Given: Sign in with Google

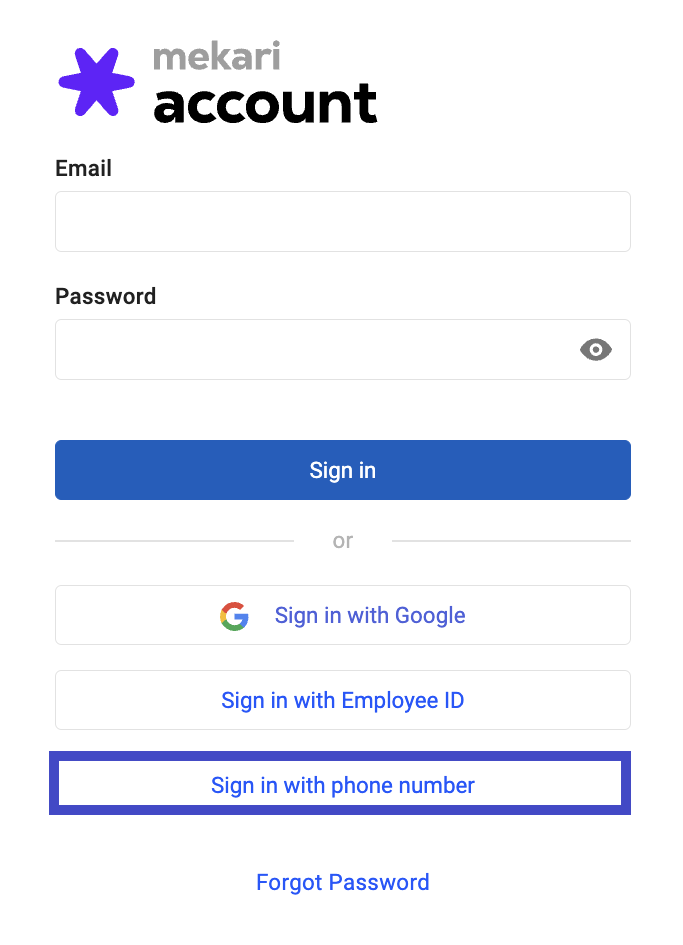Looking at the screenshot, I should click(342, 615).
